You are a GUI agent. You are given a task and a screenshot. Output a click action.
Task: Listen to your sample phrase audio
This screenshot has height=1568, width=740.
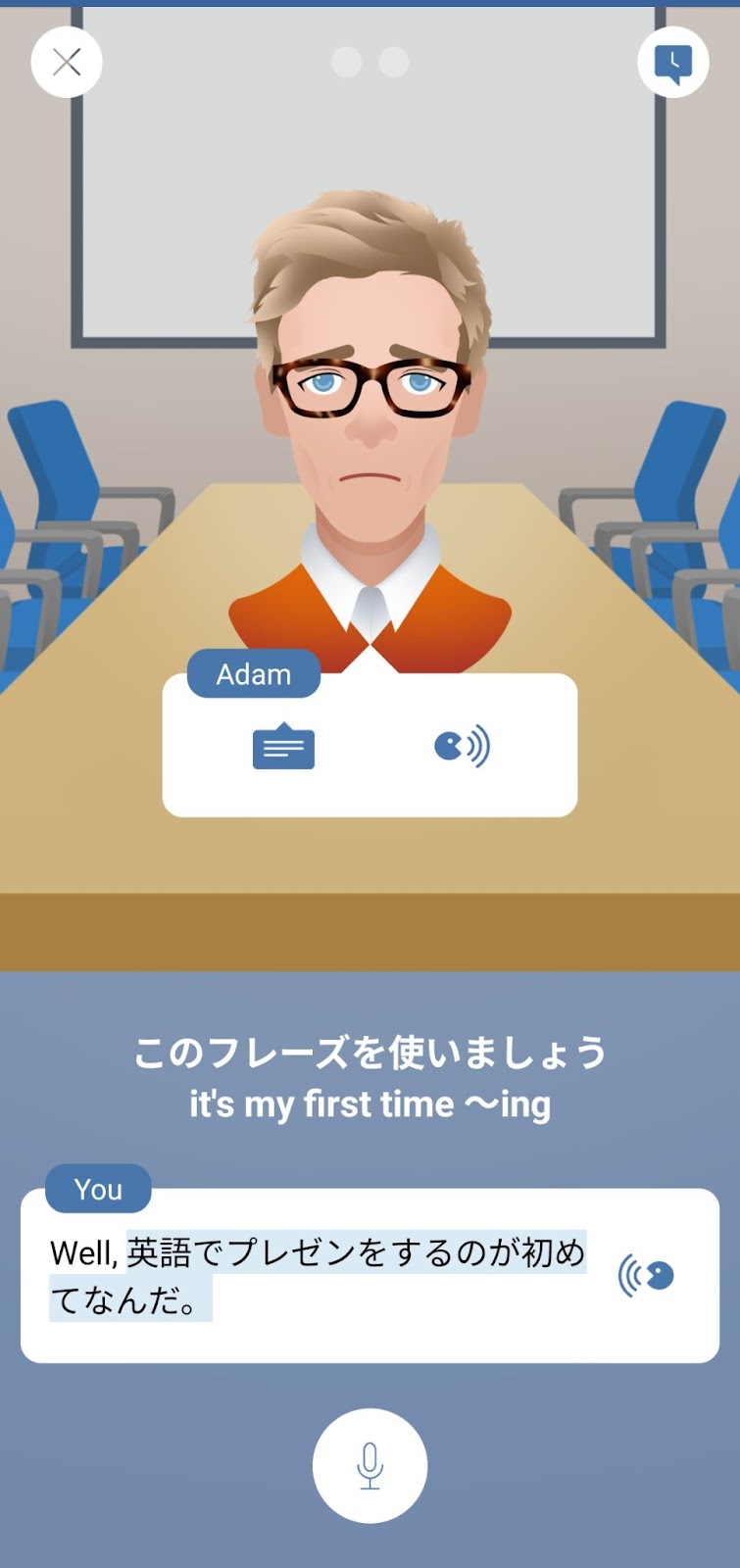[646, 1276]
